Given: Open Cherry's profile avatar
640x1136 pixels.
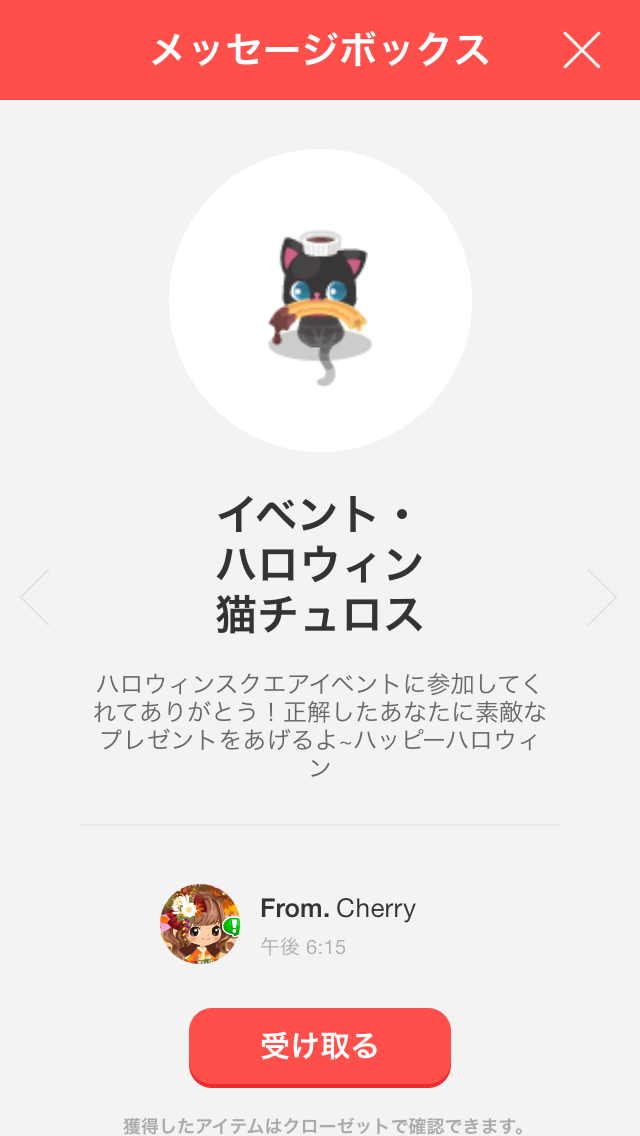Looking at the screenshot, I should click(x=200, y=923).
